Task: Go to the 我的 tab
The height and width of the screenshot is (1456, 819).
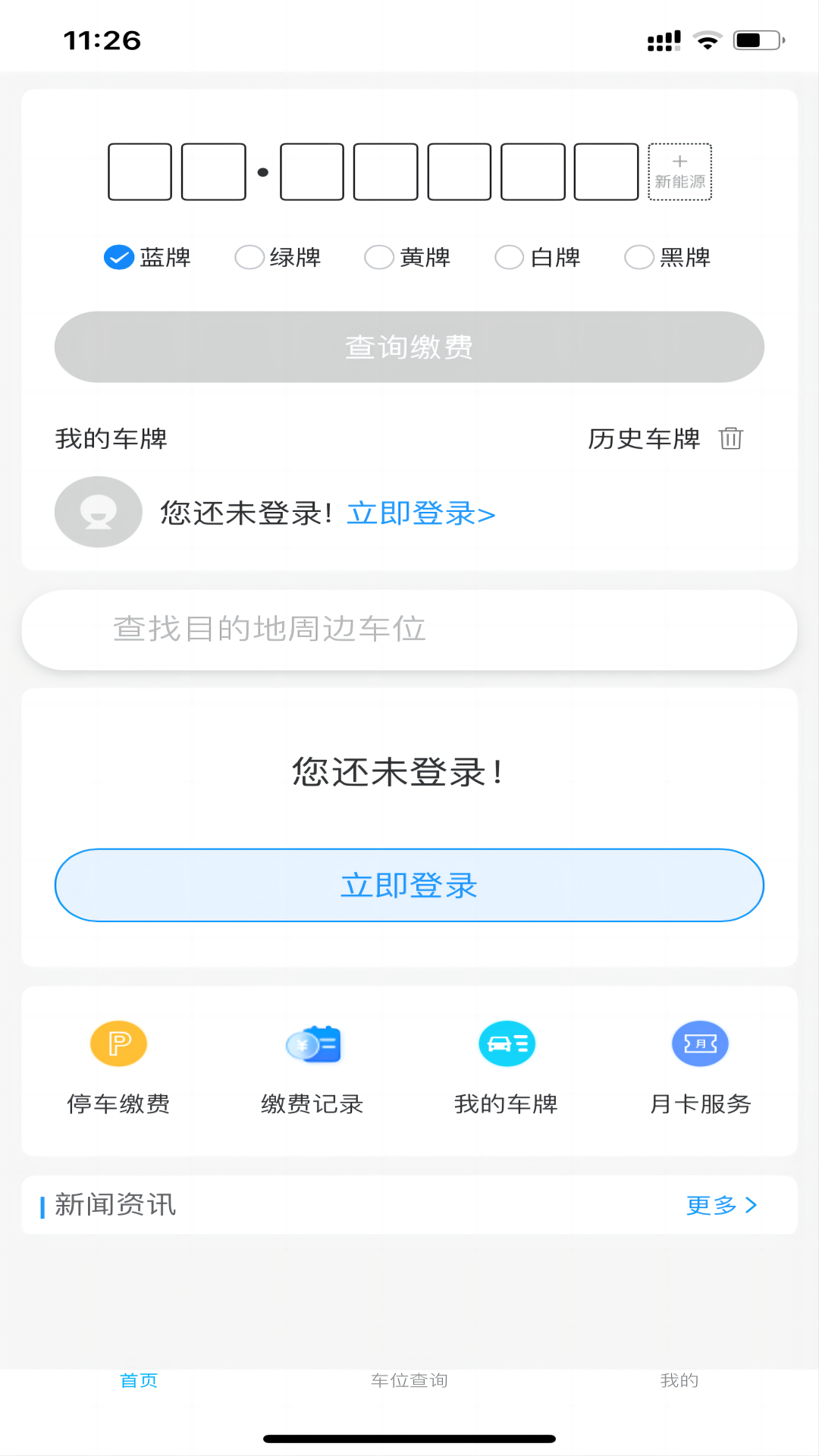Action: pyautogui.click(x=679, y=1381)
